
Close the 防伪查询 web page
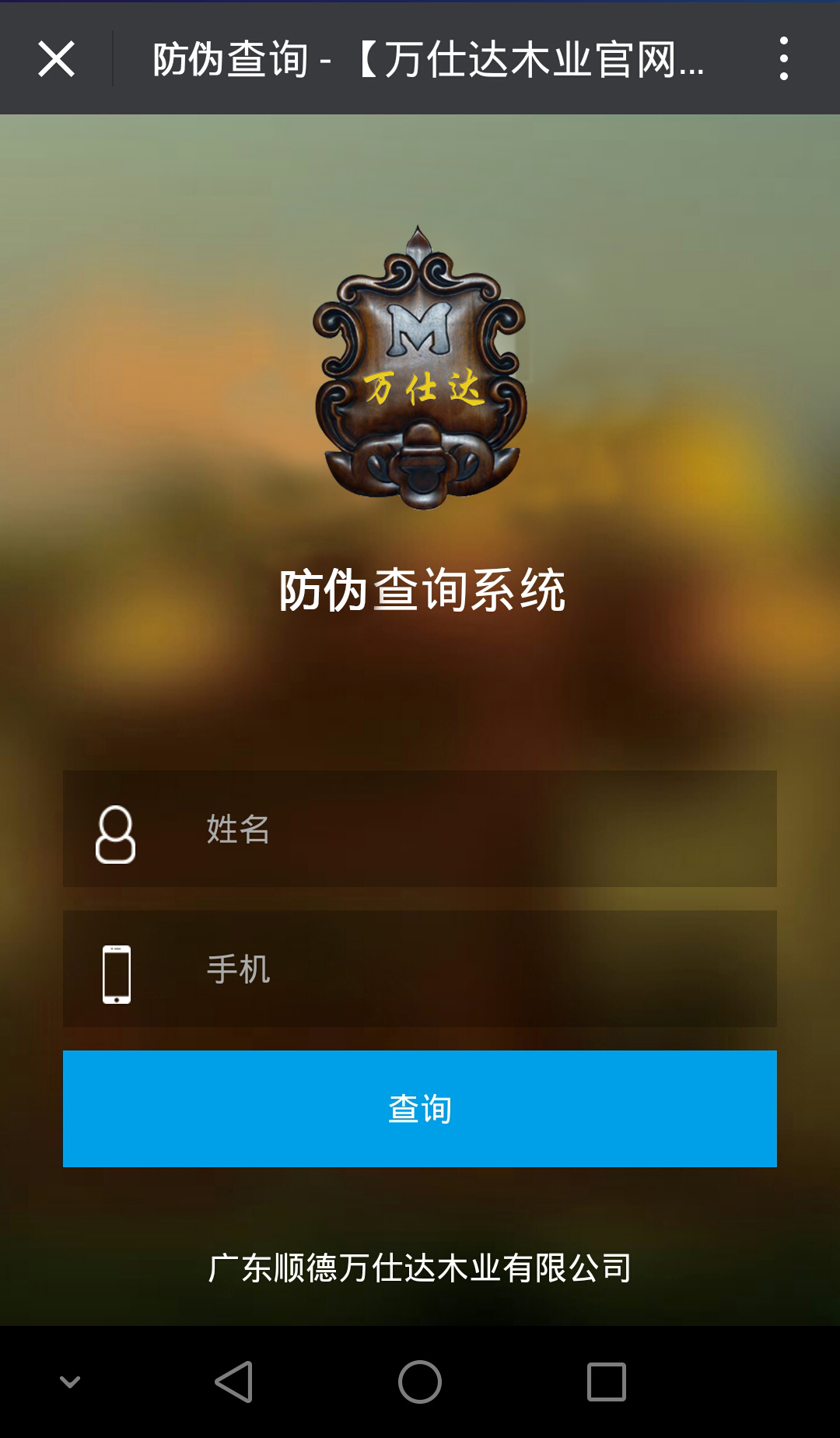click(56, 59)
